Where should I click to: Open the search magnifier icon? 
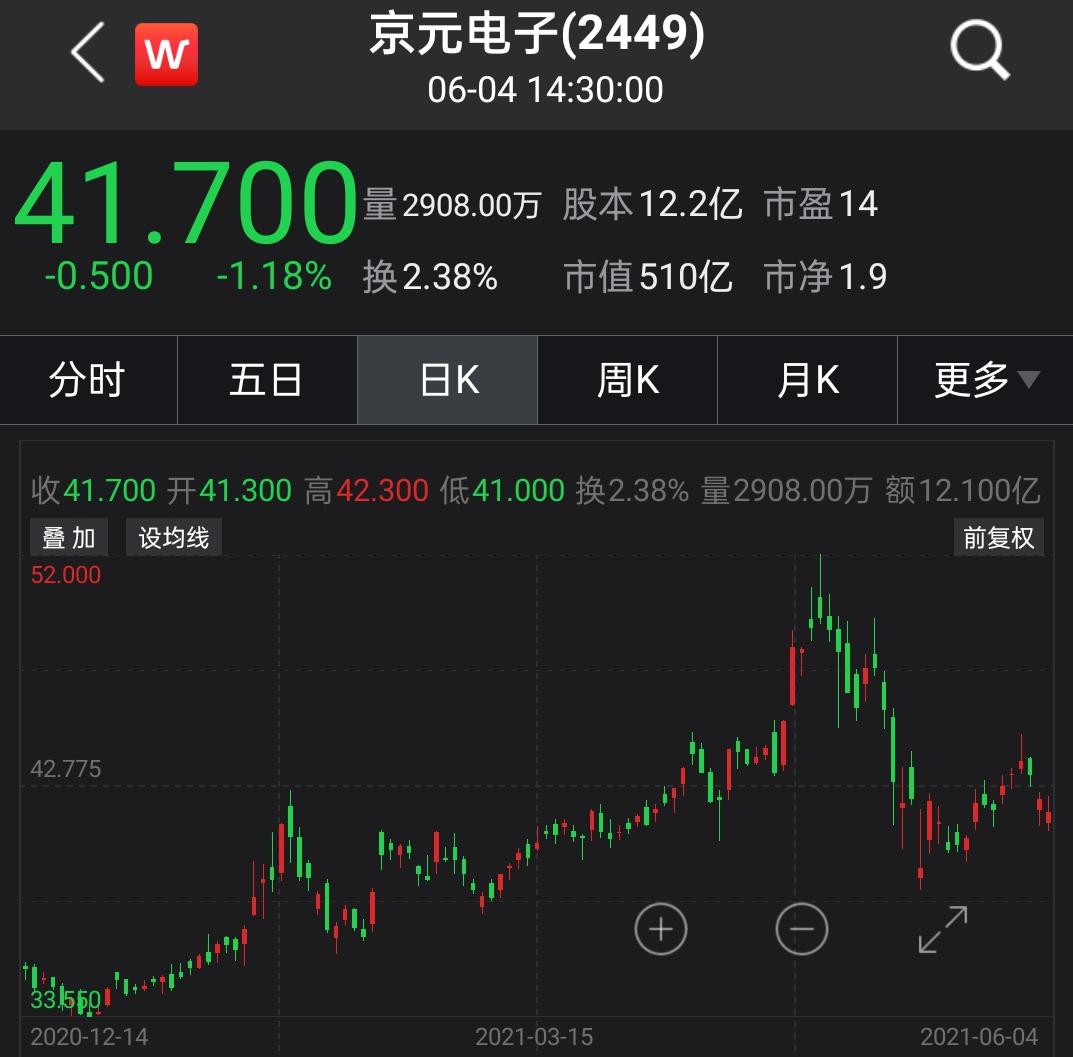(979, 50)
